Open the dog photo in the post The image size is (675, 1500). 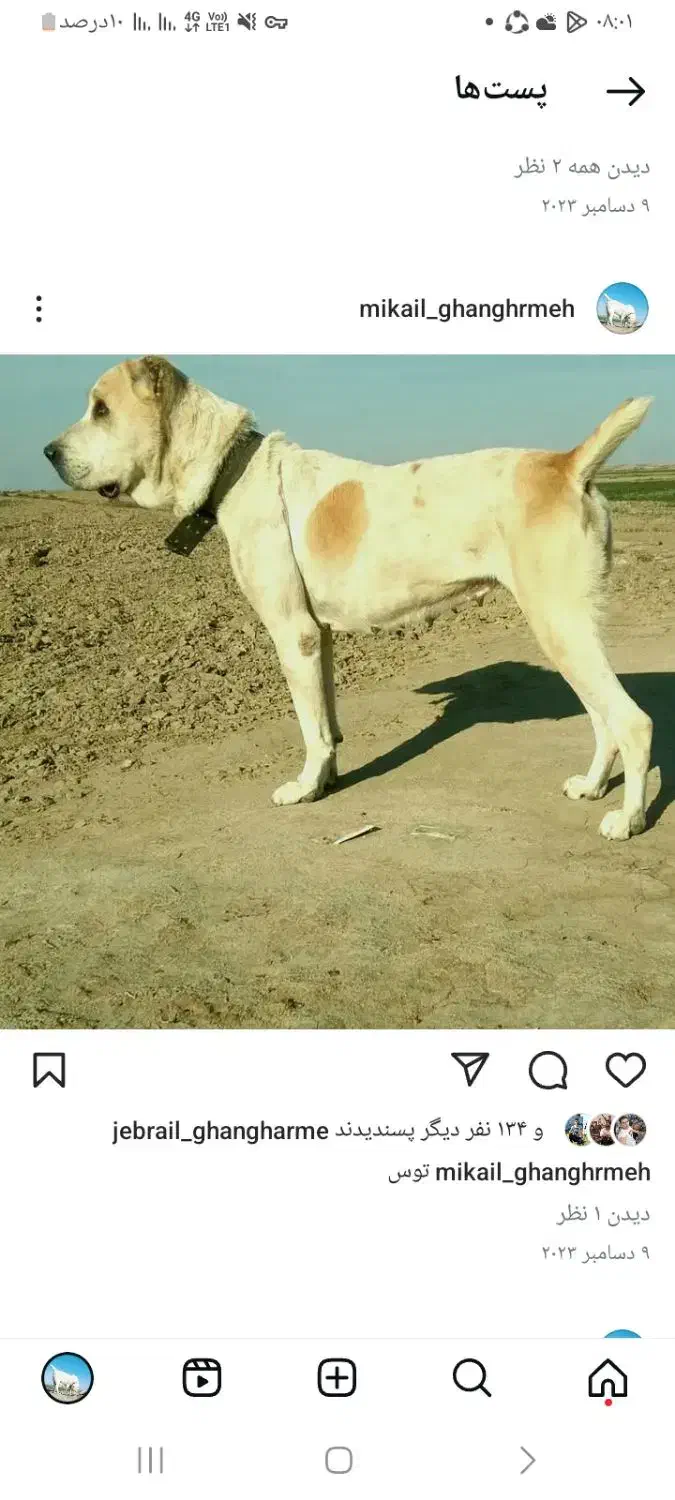(337, 691)
